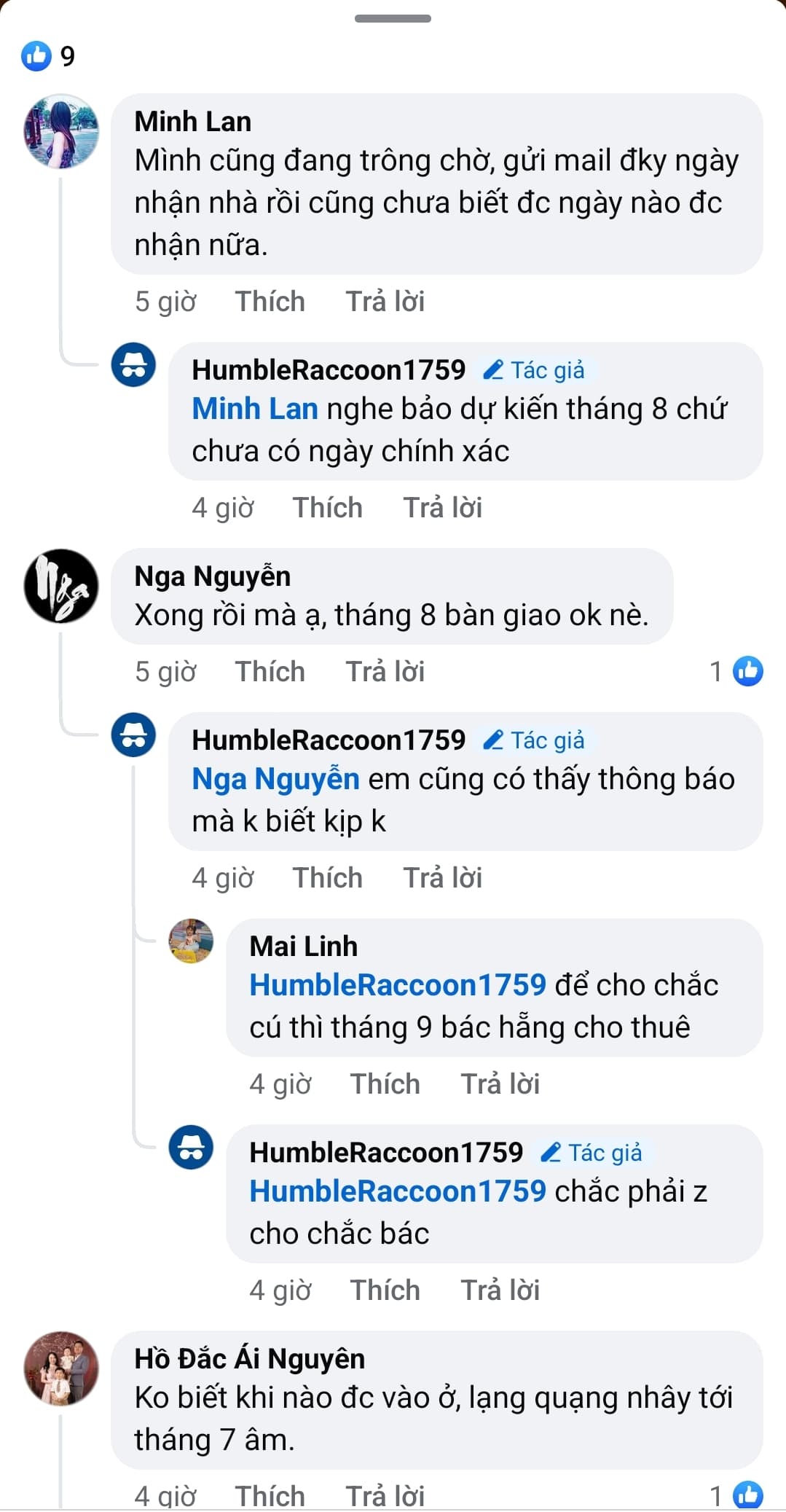Reply to Mai Linh's comment
The height and width of the screenshot is (1512, 786).
[x=500, y=1084]
